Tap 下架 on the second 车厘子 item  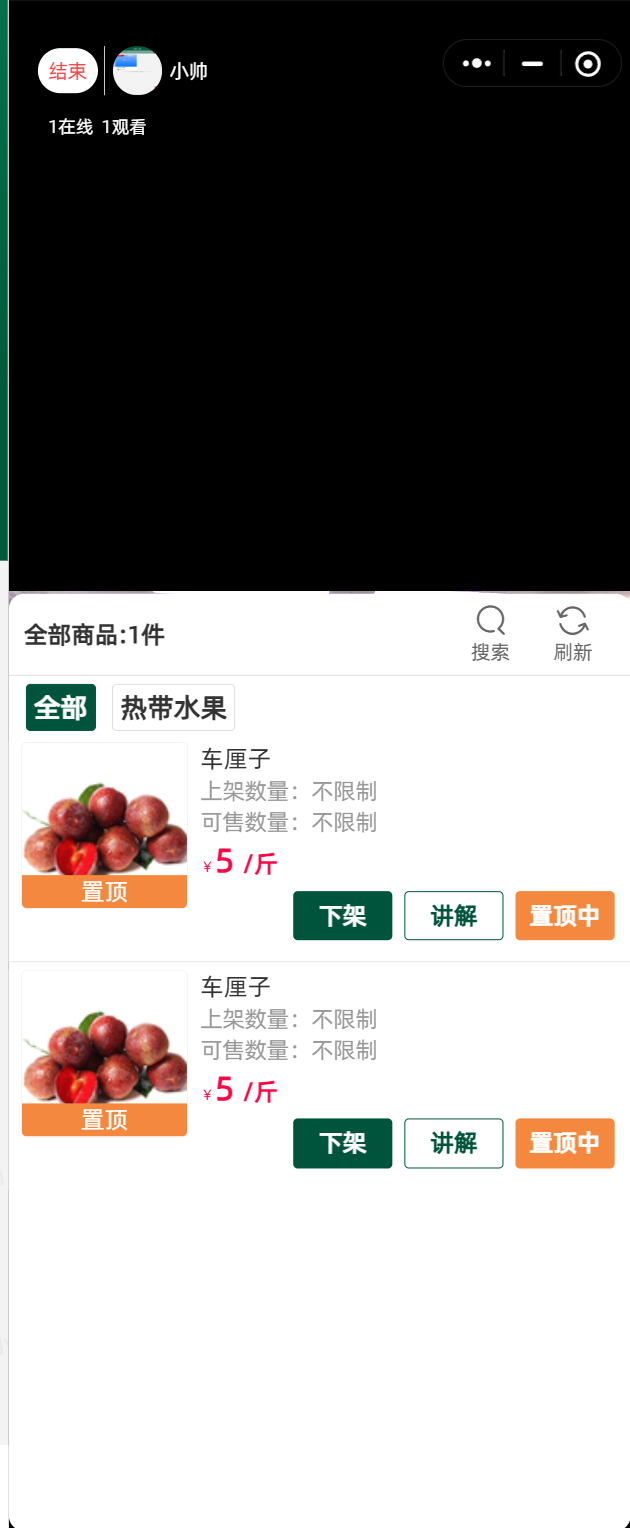342,1143
